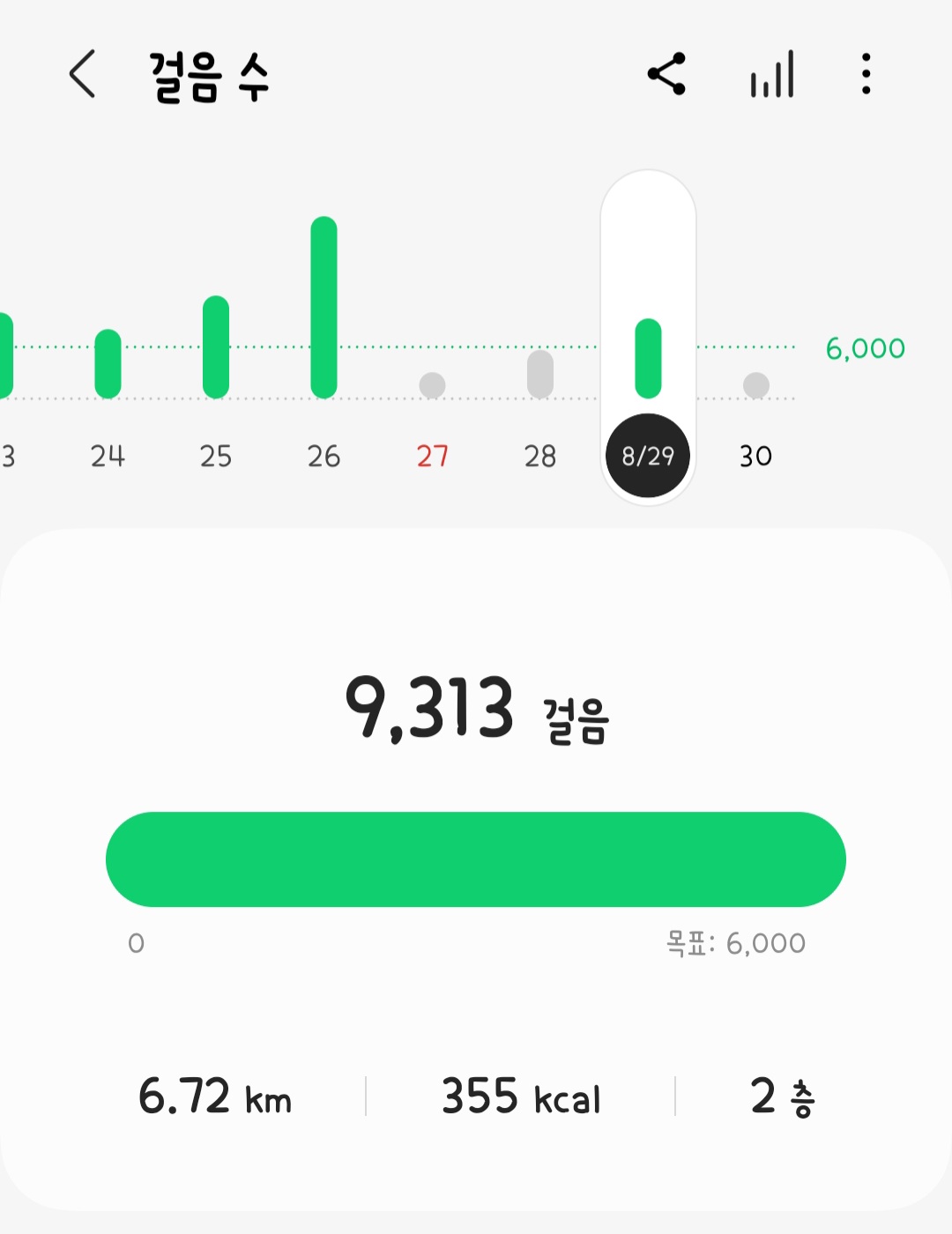Select the bar for day 26
Image resolution: width=952 pixels, height=1234 pixels.
(x=324, y=307)
